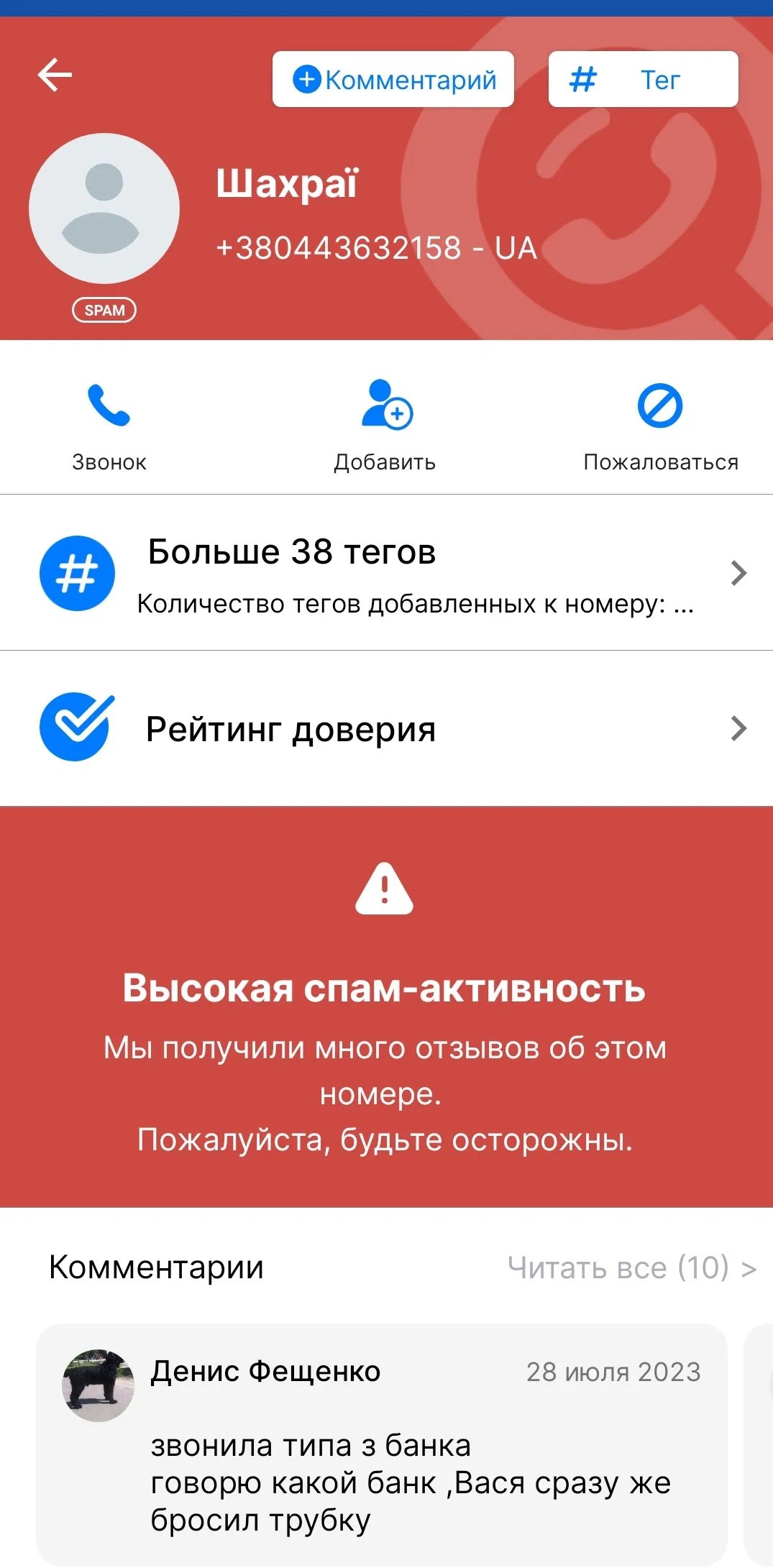
Task: Open the Больше 38 тегов row
Action: [x=386, y=574]
